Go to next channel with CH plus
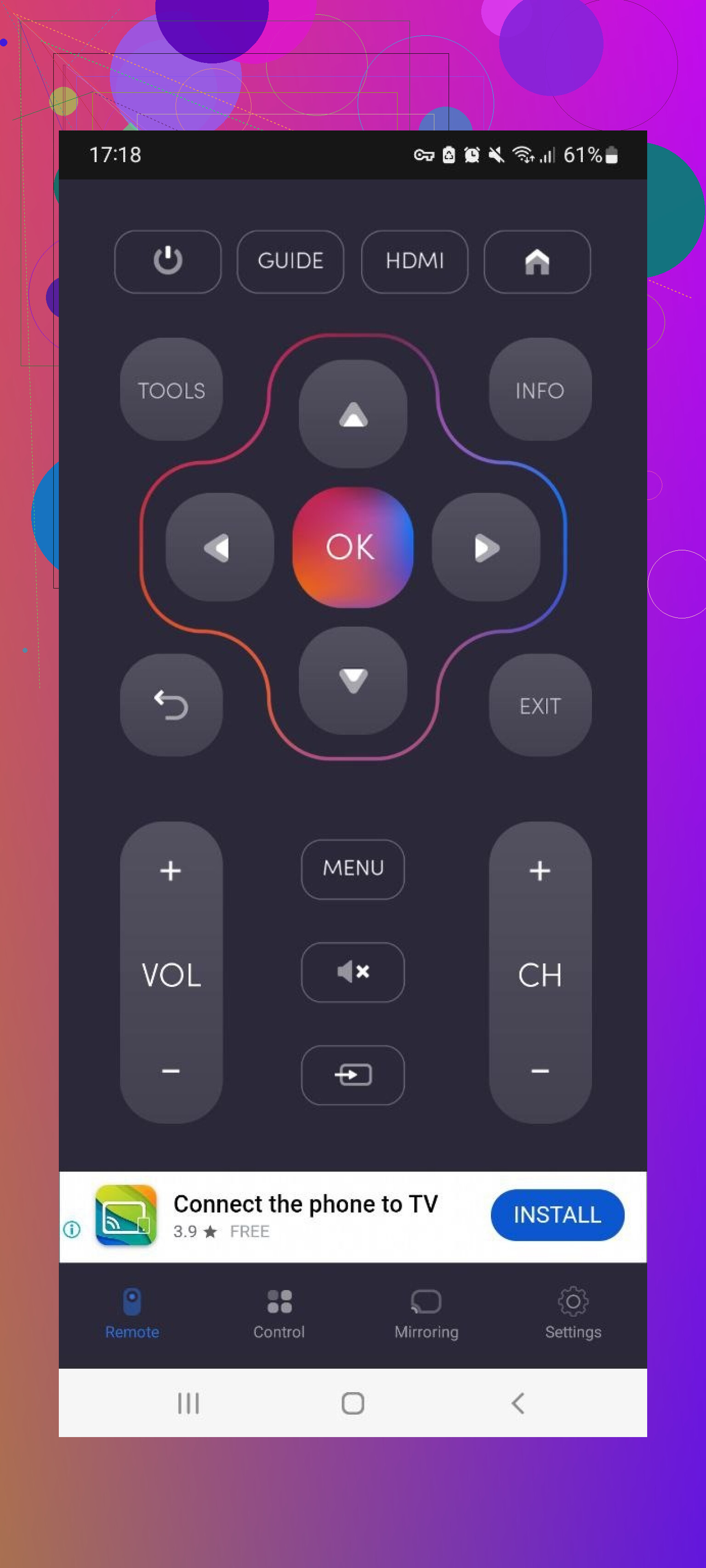The width and height of the screenshot is (706, 1568). pyautogui.click(x=540, y=871)
